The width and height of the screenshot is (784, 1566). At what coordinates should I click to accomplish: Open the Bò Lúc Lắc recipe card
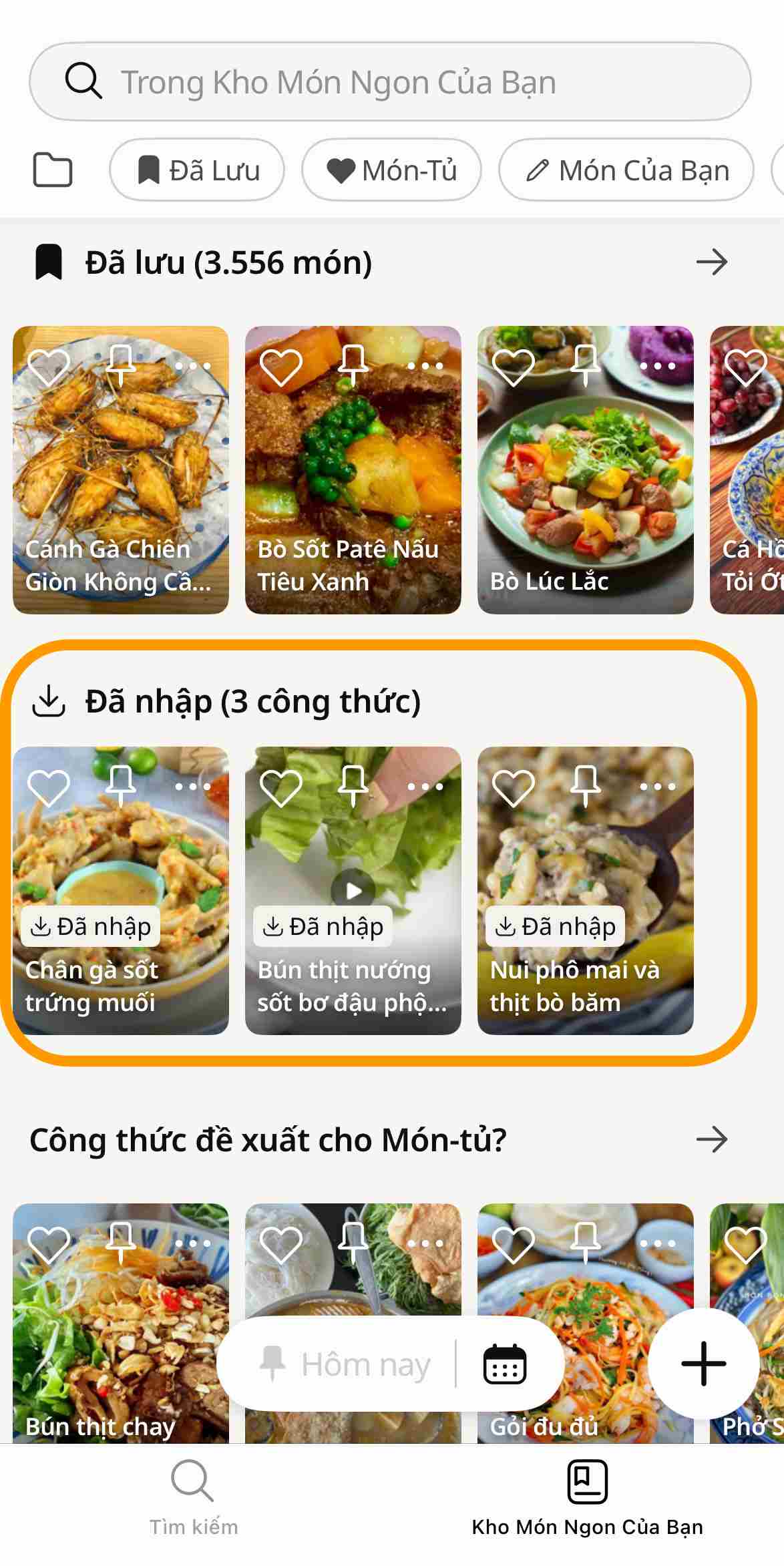tap(585, 481)
